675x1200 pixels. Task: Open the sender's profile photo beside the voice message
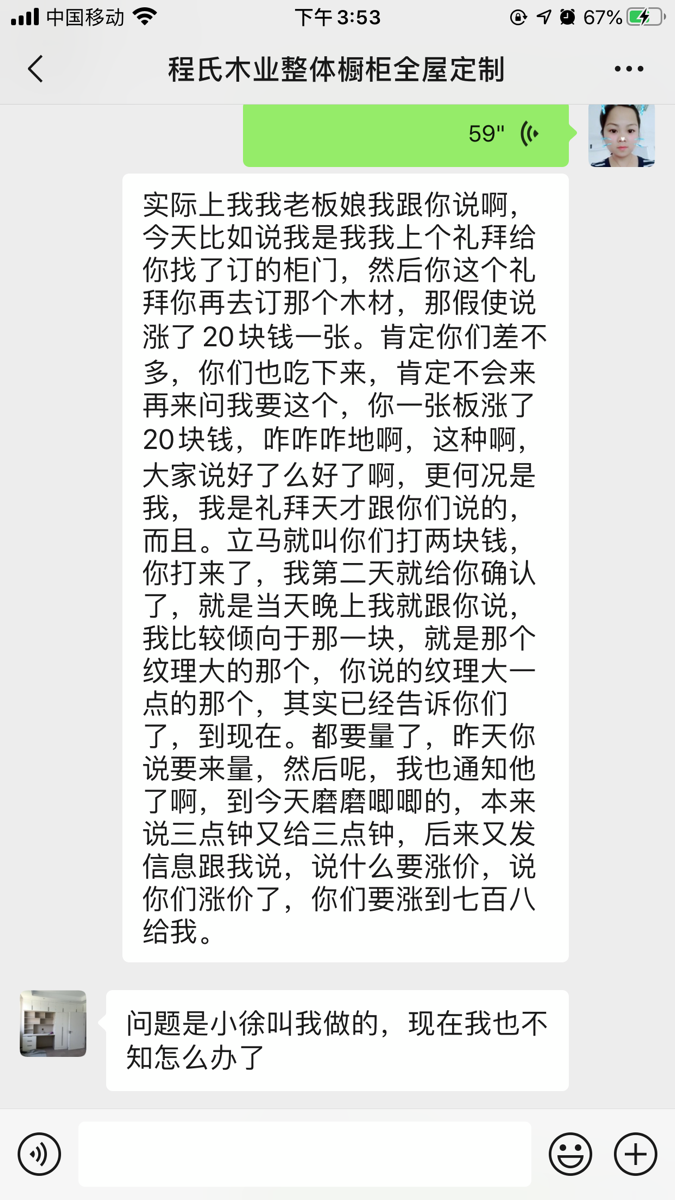tap(621, 135)
